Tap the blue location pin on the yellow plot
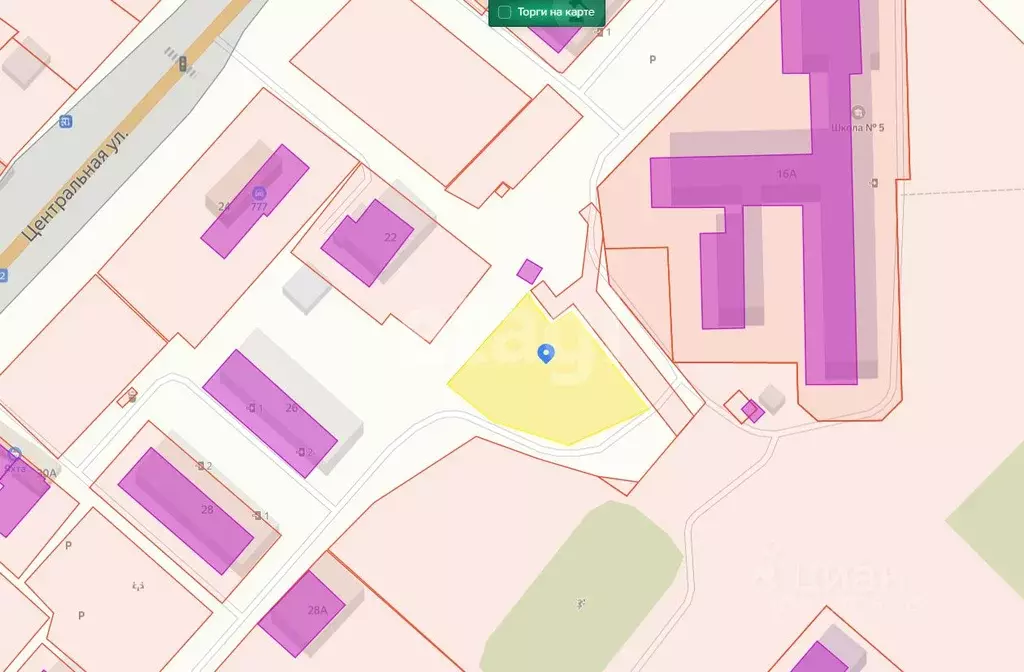The image size is (1024, 672). pyautogui.click(x=546, y=353)
